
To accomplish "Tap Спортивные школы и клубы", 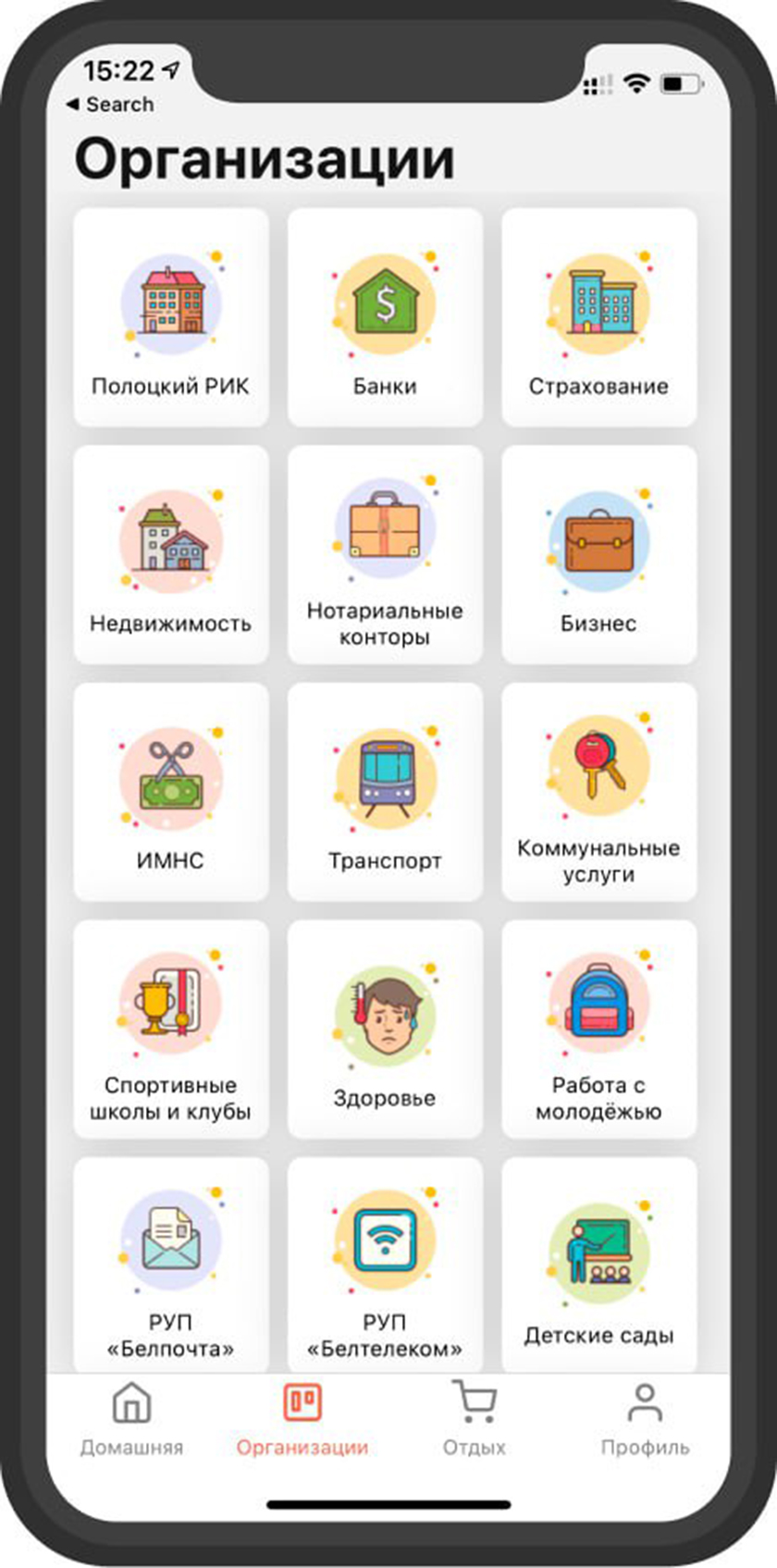I will [x=171, y=1029].
